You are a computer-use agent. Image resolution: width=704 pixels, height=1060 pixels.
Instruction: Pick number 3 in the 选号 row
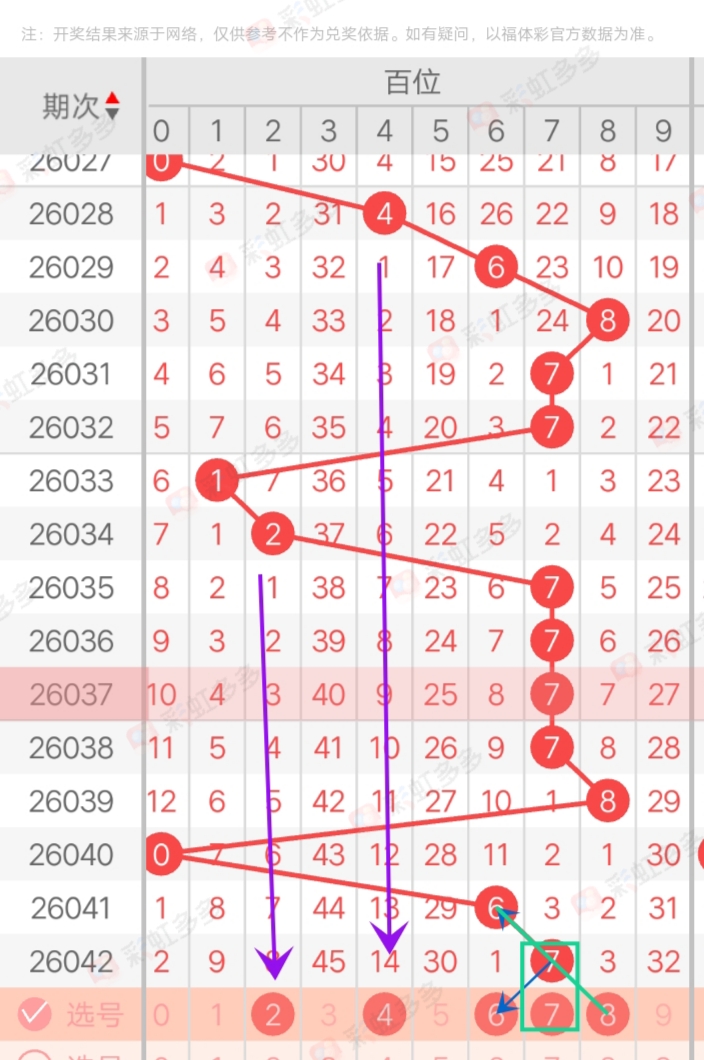tap(329, 1016)
